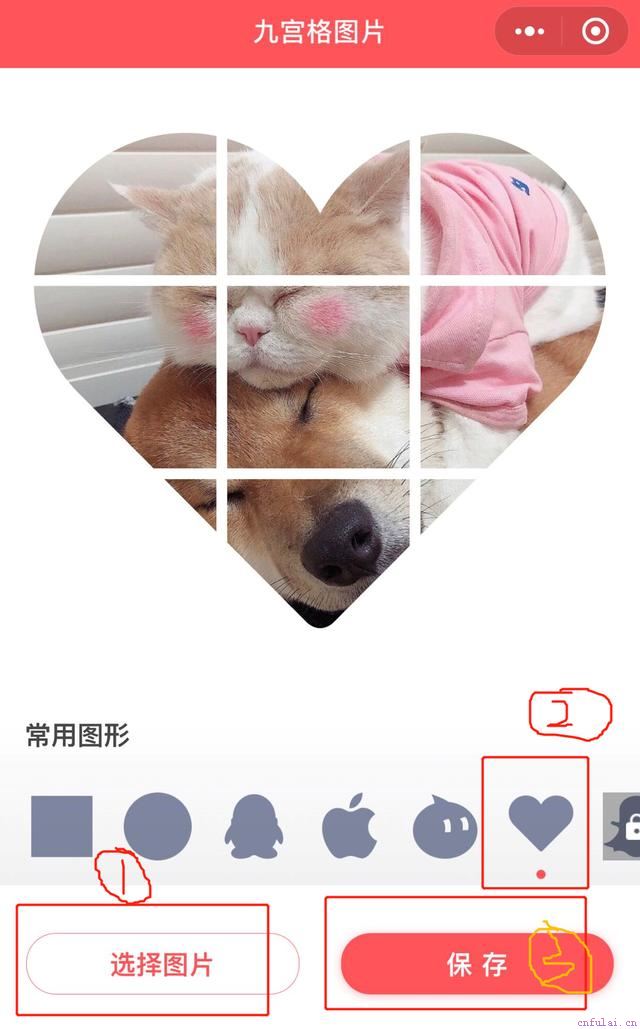This screenshot has height=1029, width=640.
Task: Select the circle shape
Action: [x=157, y=826]
